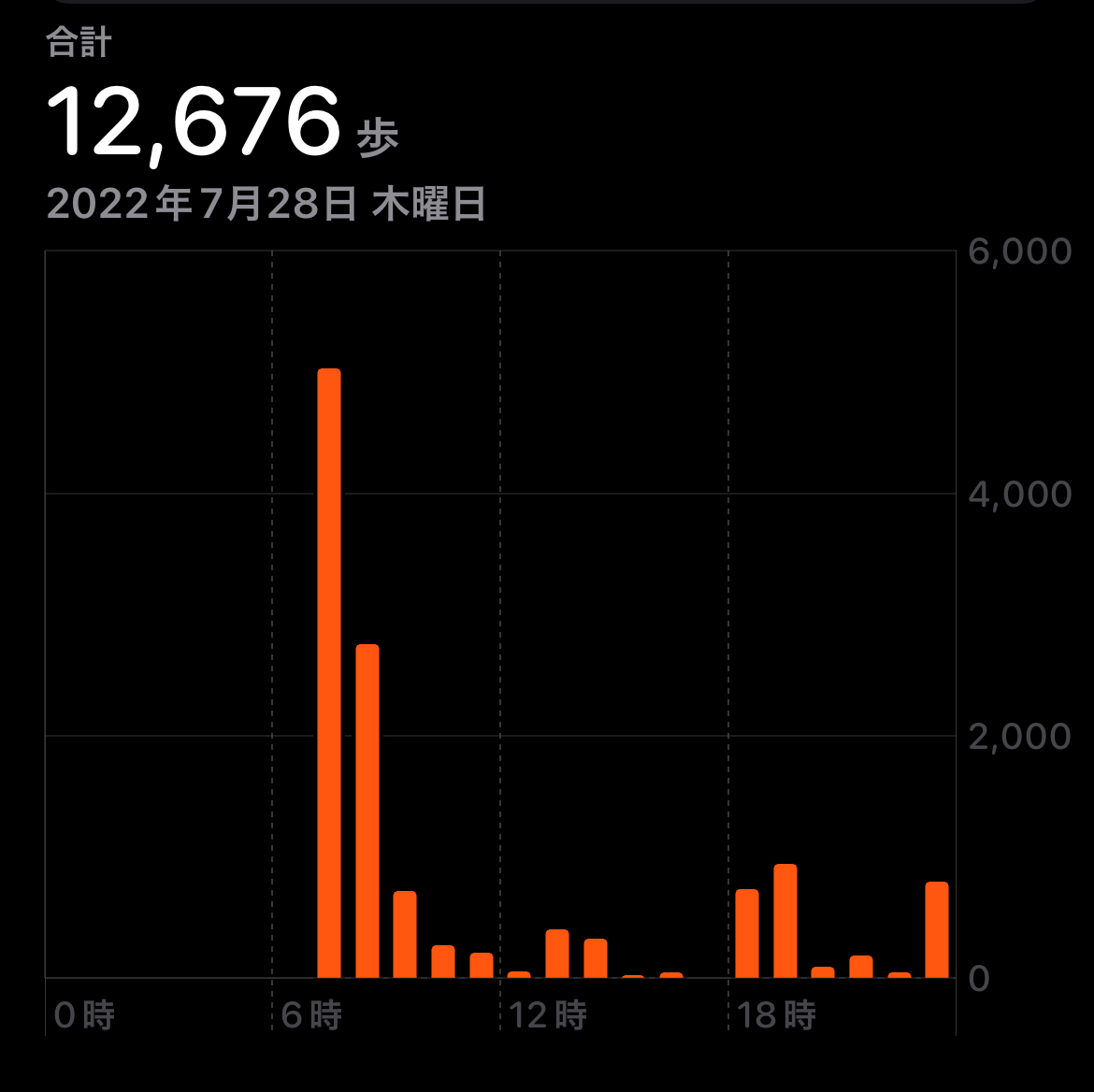
Task: Select the tallest step bar in the chart
Action: click(x=329, y=673)
